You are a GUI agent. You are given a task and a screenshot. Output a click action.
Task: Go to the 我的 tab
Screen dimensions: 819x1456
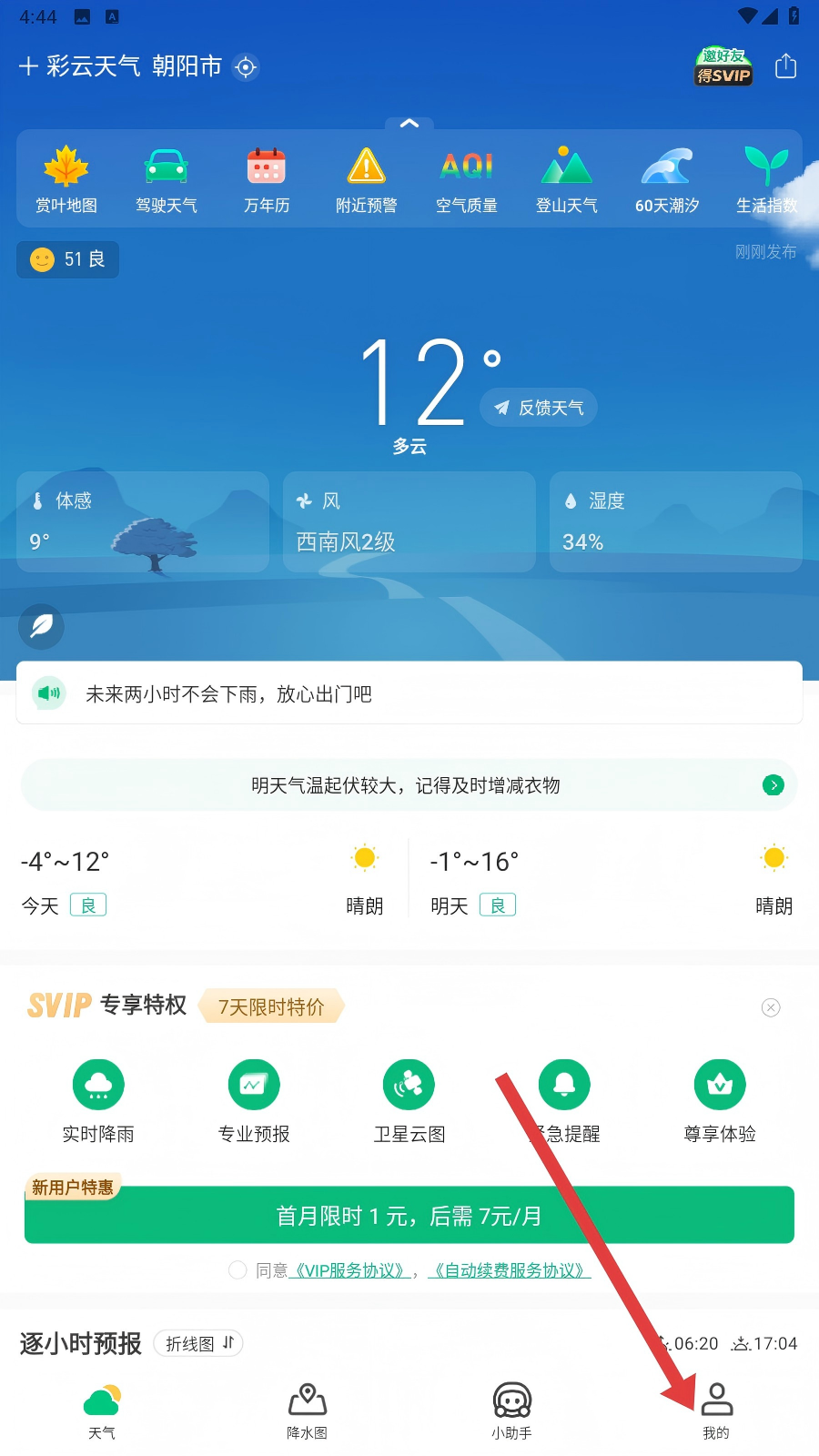(x=716, y=1411)
